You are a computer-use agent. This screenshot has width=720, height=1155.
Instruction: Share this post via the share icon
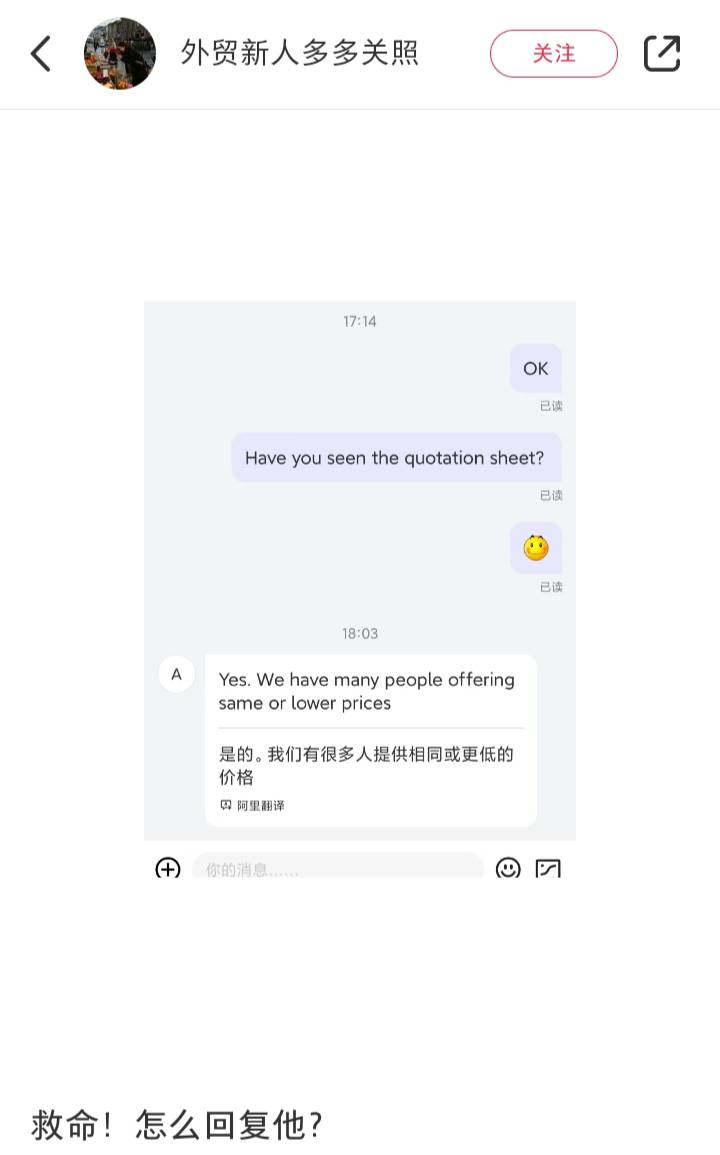(x=661, y=54)
